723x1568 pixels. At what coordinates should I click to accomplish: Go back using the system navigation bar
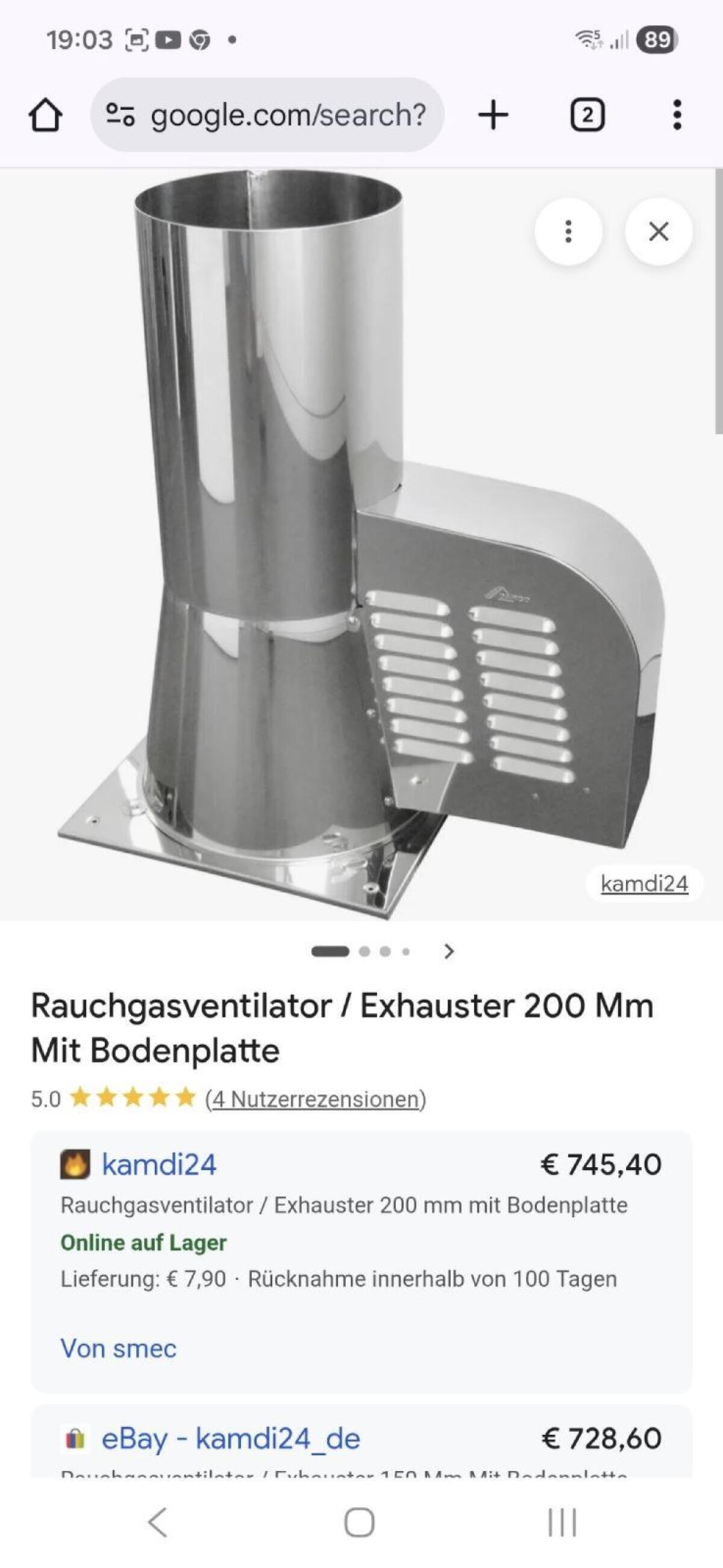[x=158, y=1522]
